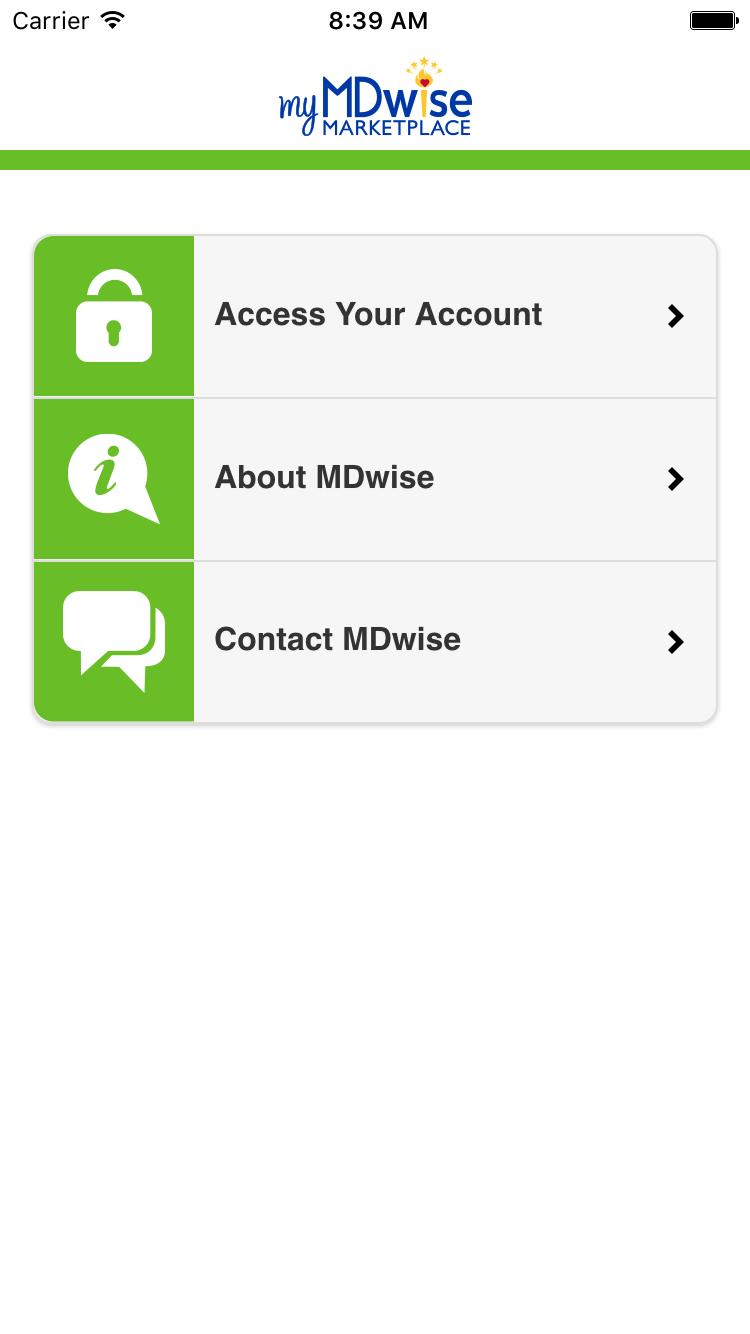Tap the green banner below the logo

(375, 158)
